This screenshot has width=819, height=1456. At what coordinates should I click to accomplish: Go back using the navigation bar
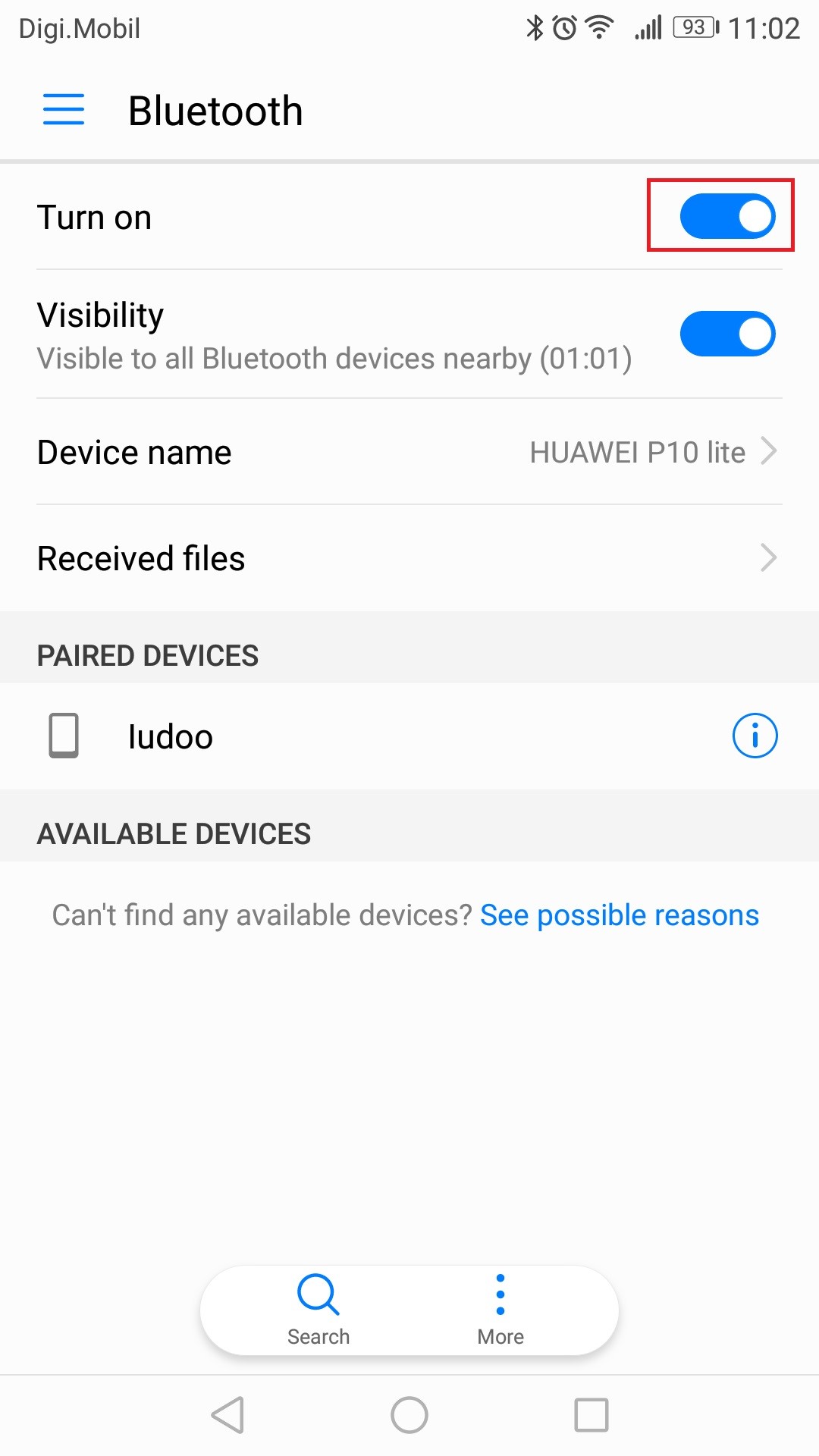click(x=227, y=1415)
